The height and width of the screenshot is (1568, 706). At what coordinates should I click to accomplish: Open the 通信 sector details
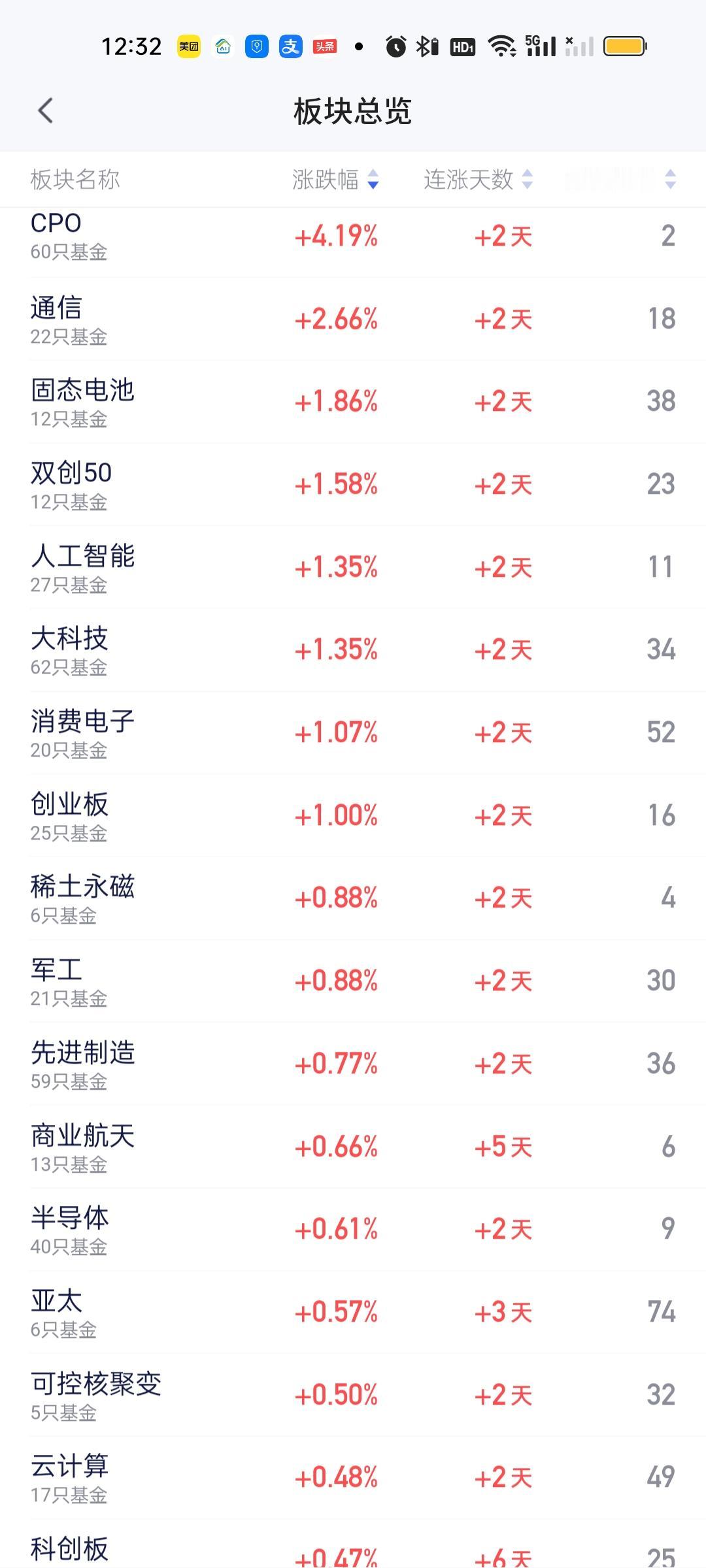click(353, 319)
